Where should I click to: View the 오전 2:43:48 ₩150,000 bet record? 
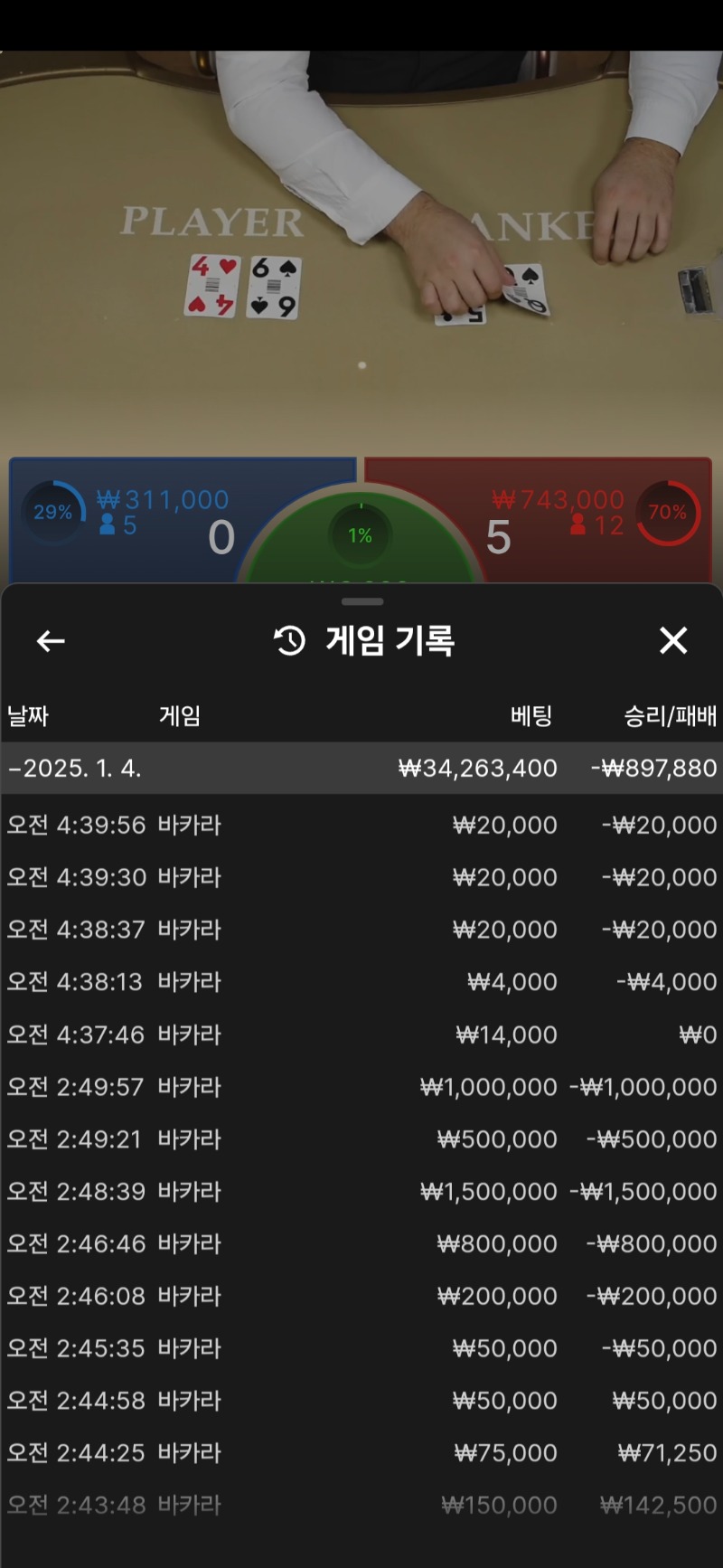(361, 1506)
